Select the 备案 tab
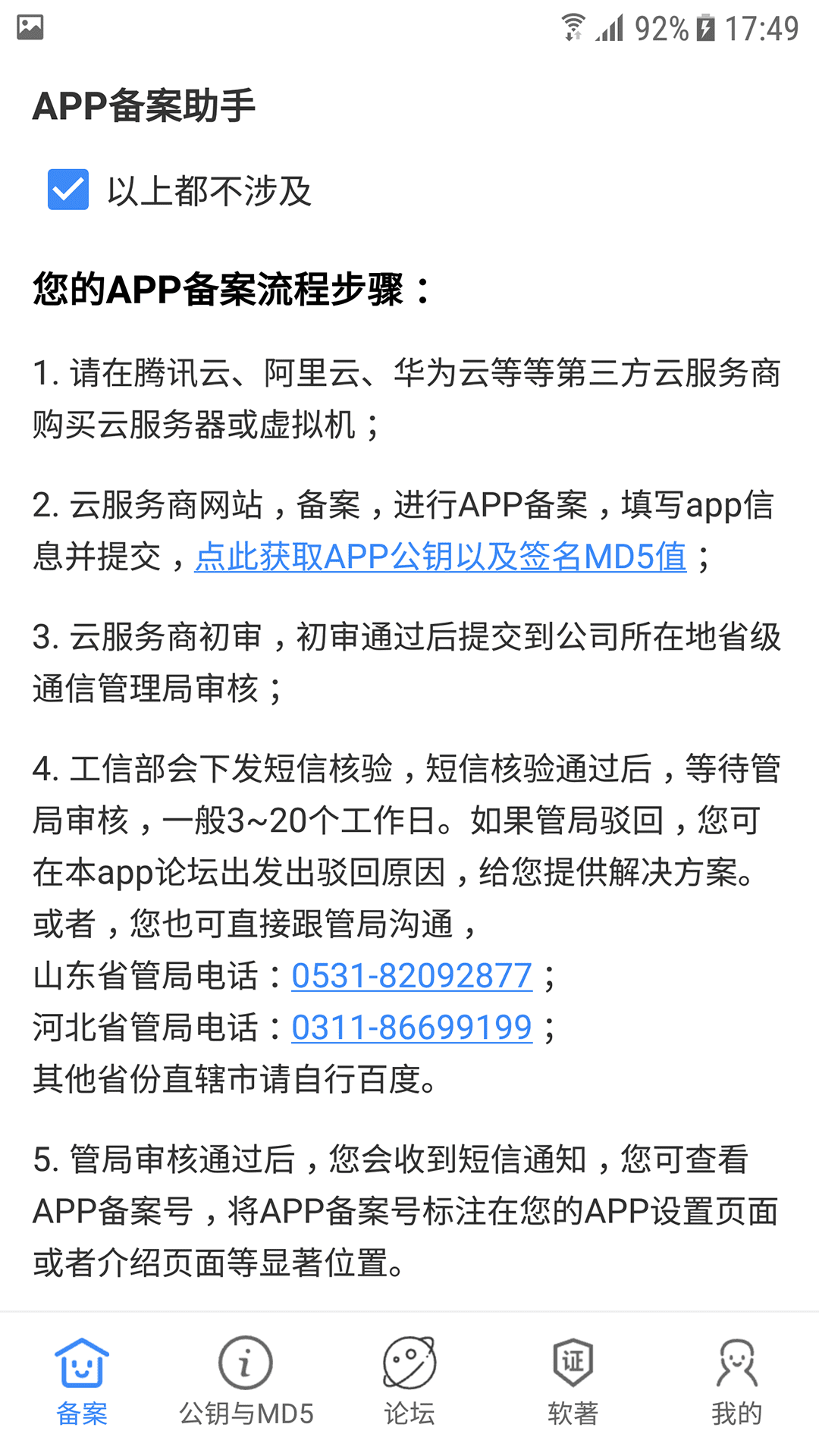Screen dimensions: 819x1456 (x=82, y=1382)
